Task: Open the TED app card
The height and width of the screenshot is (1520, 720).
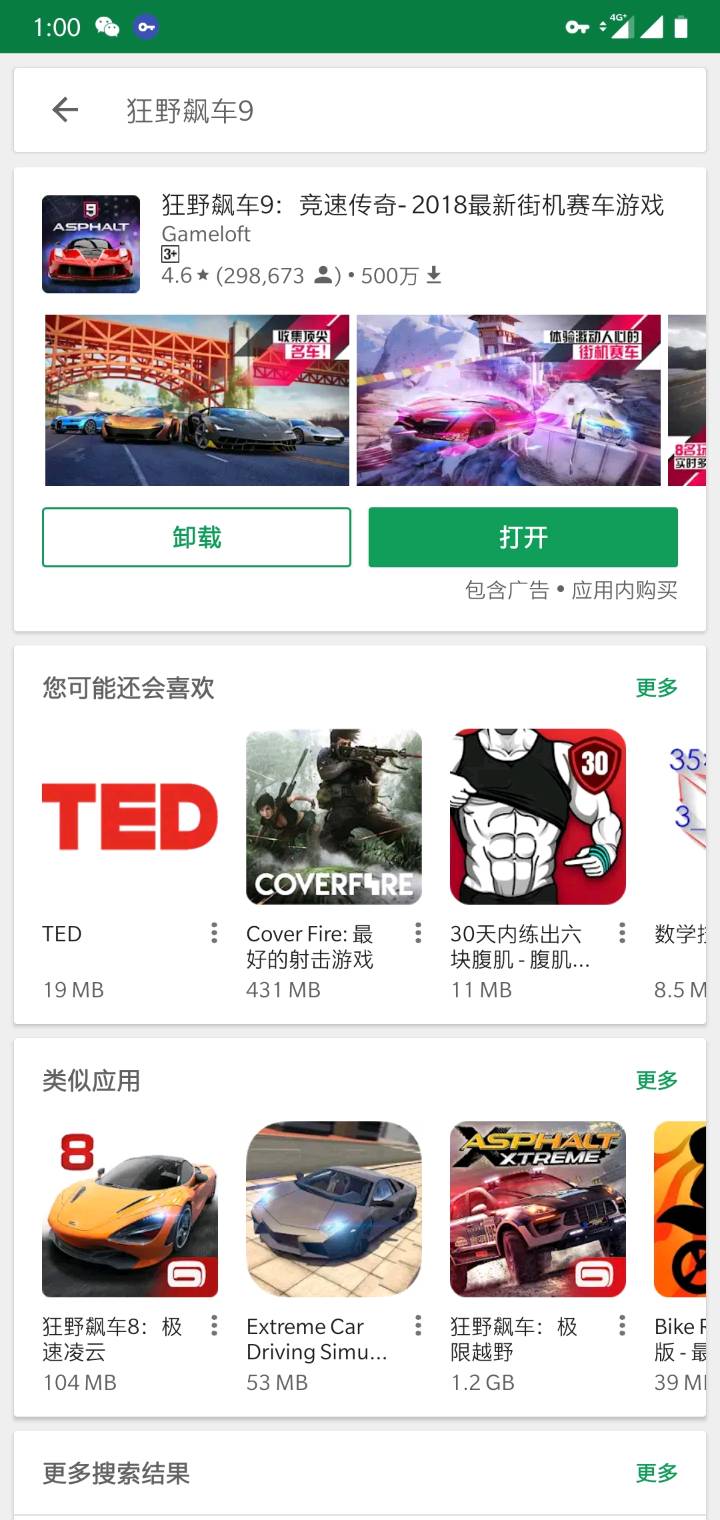Action: pyautogui.click(x=130, y=817)
